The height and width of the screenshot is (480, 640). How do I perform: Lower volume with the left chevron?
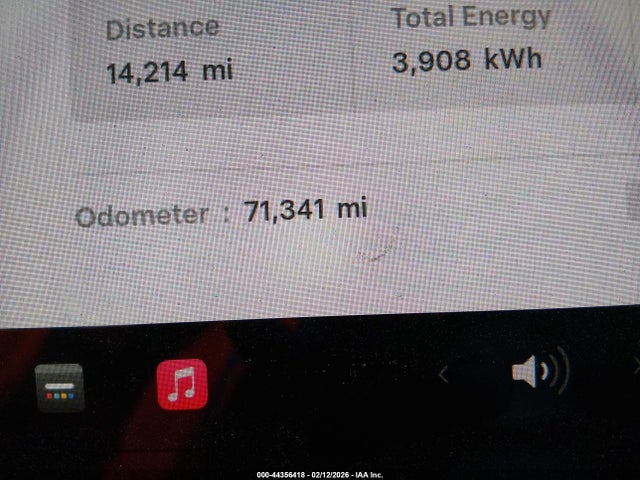(444, 375)
